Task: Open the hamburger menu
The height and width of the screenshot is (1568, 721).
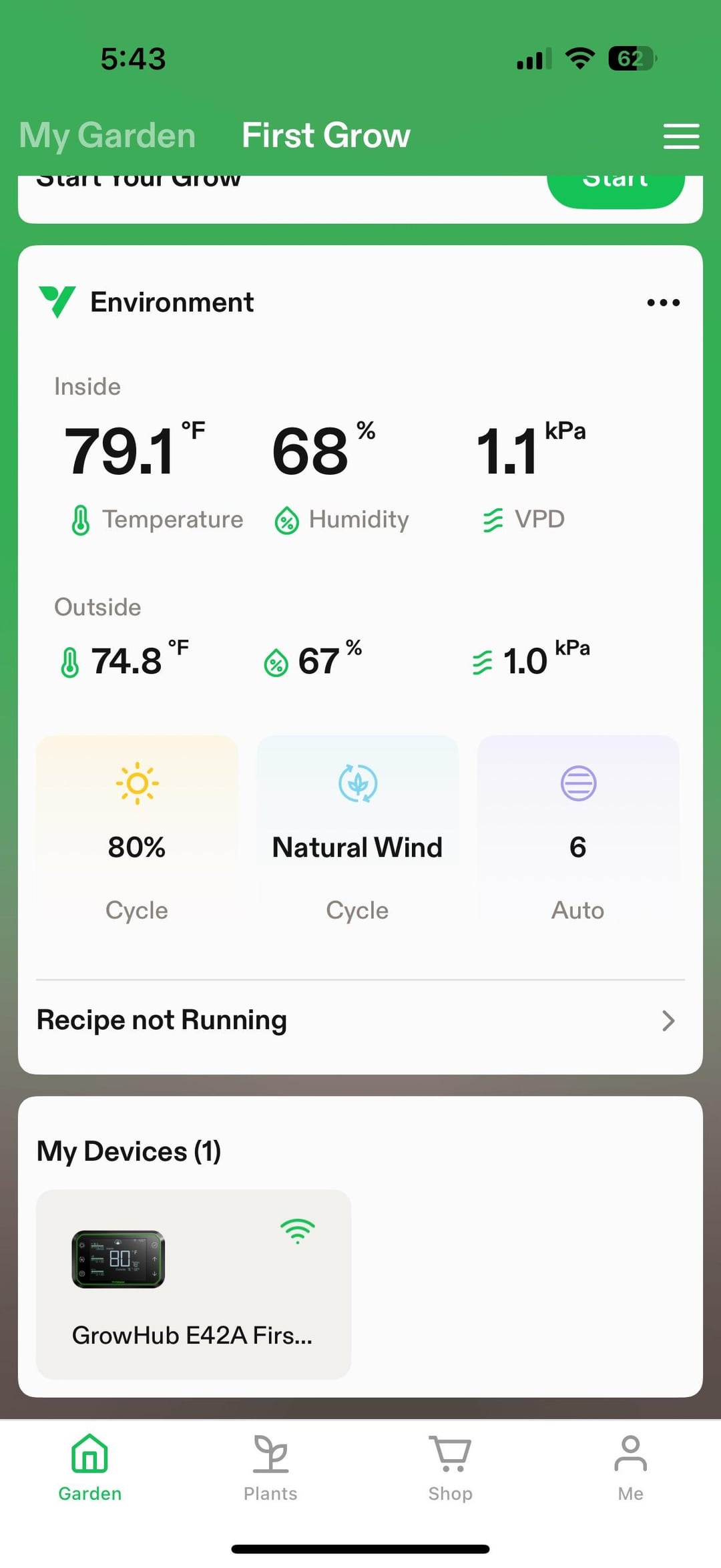Action: [681, 136]
